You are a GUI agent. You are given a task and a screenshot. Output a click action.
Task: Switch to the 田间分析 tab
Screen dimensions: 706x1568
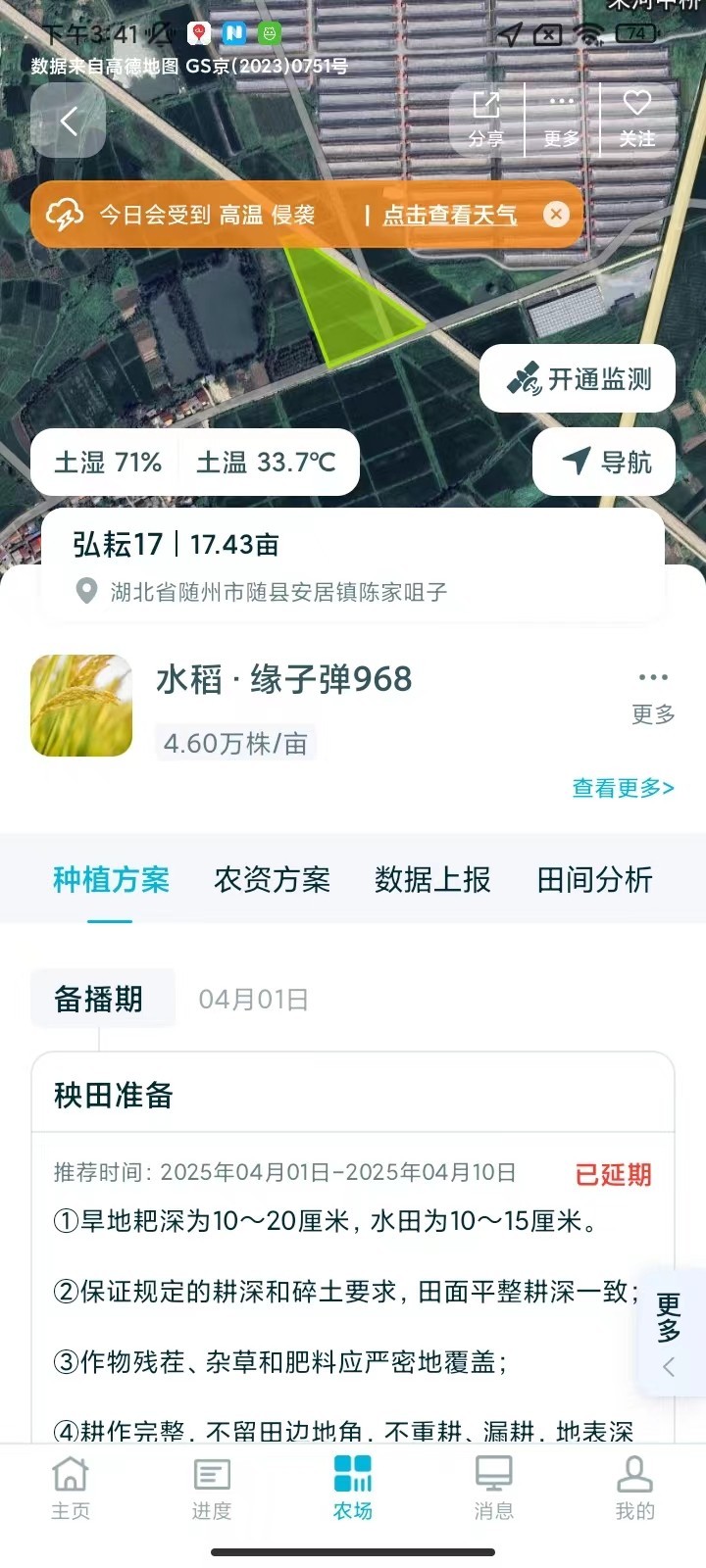(x=594, y=880)
